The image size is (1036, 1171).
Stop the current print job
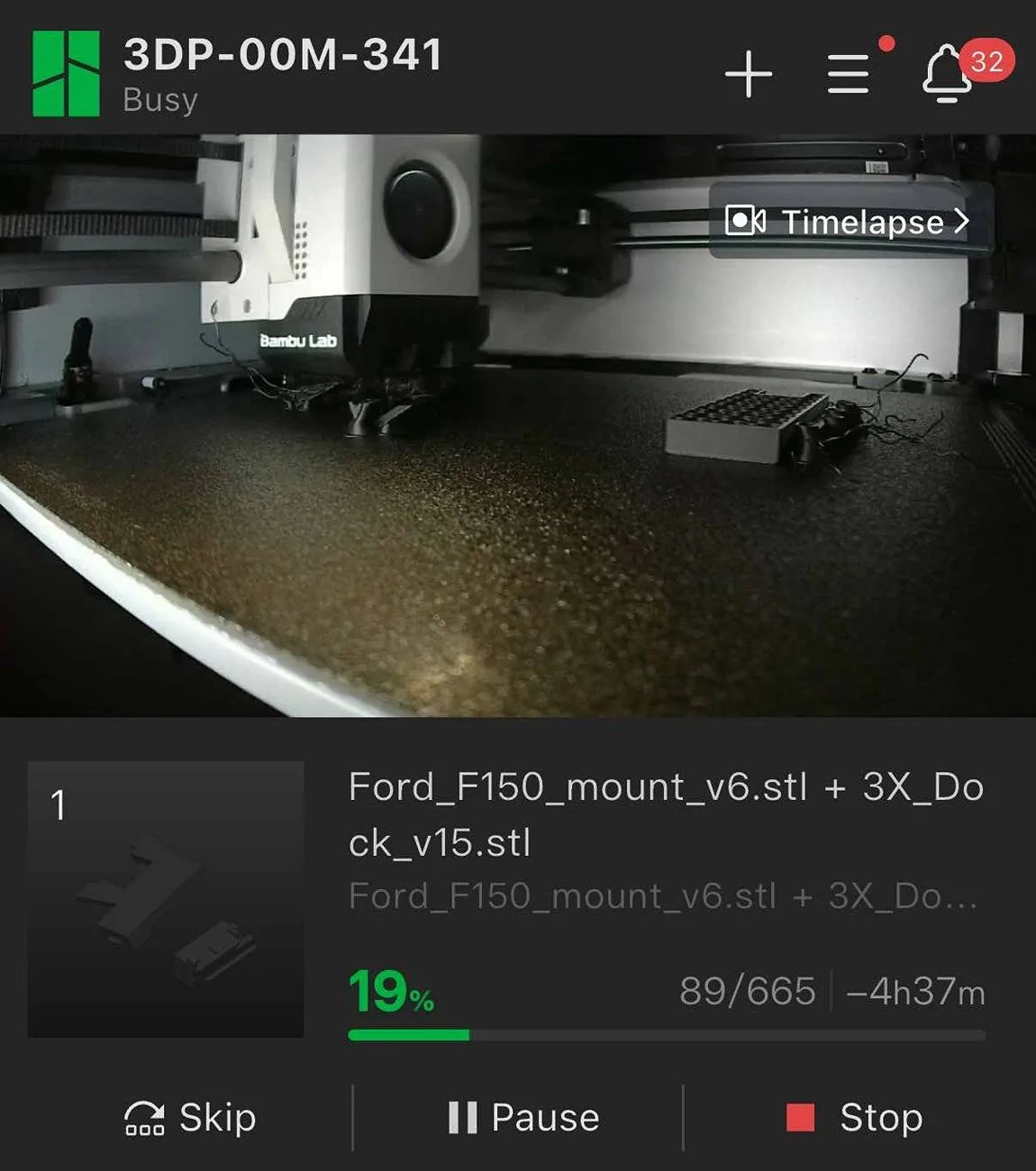(x=854, y=1118)
